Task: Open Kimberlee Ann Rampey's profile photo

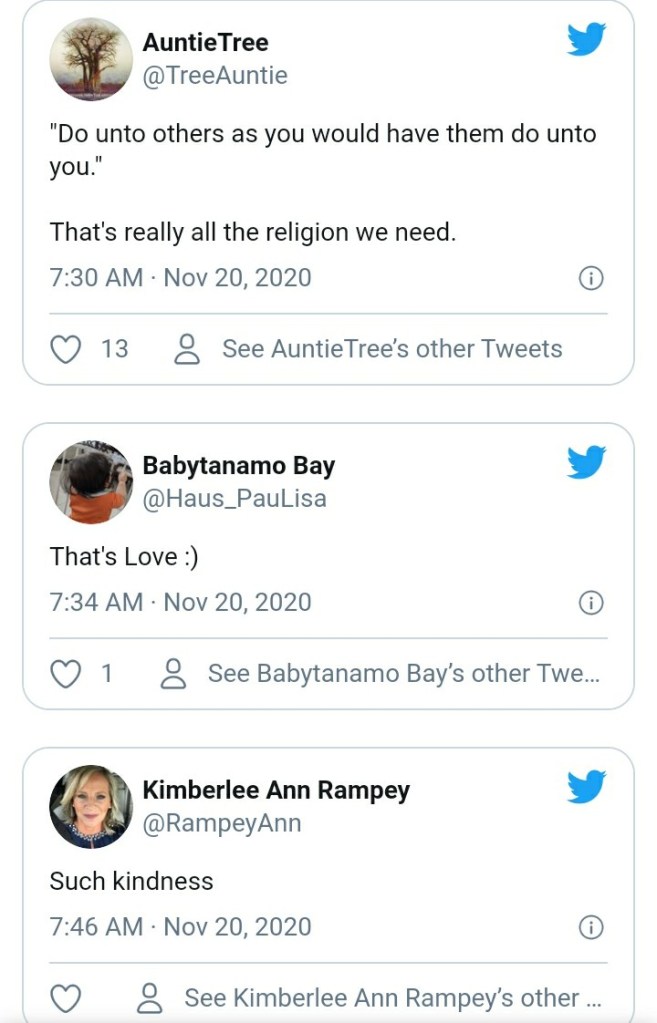Action: point(91,807)
